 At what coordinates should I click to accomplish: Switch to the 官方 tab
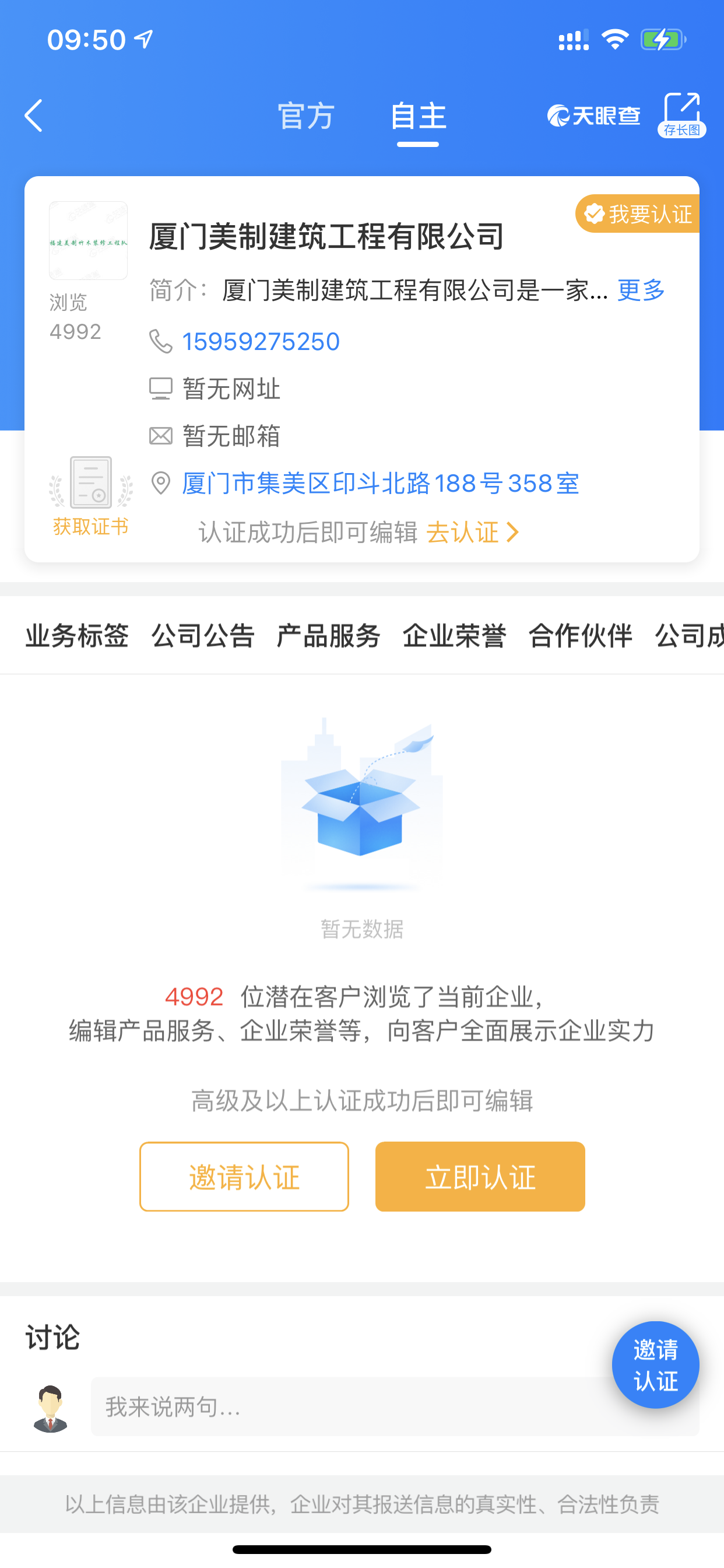(x=306, y=116)
